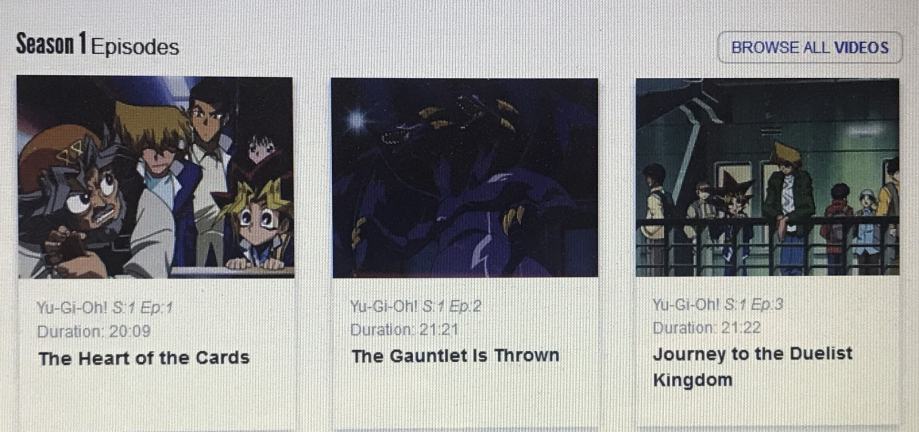Image resolution: width=919 pixels, height=432 pixels.
Task: Open Browse All Videos
Action: tap(809, 47)
